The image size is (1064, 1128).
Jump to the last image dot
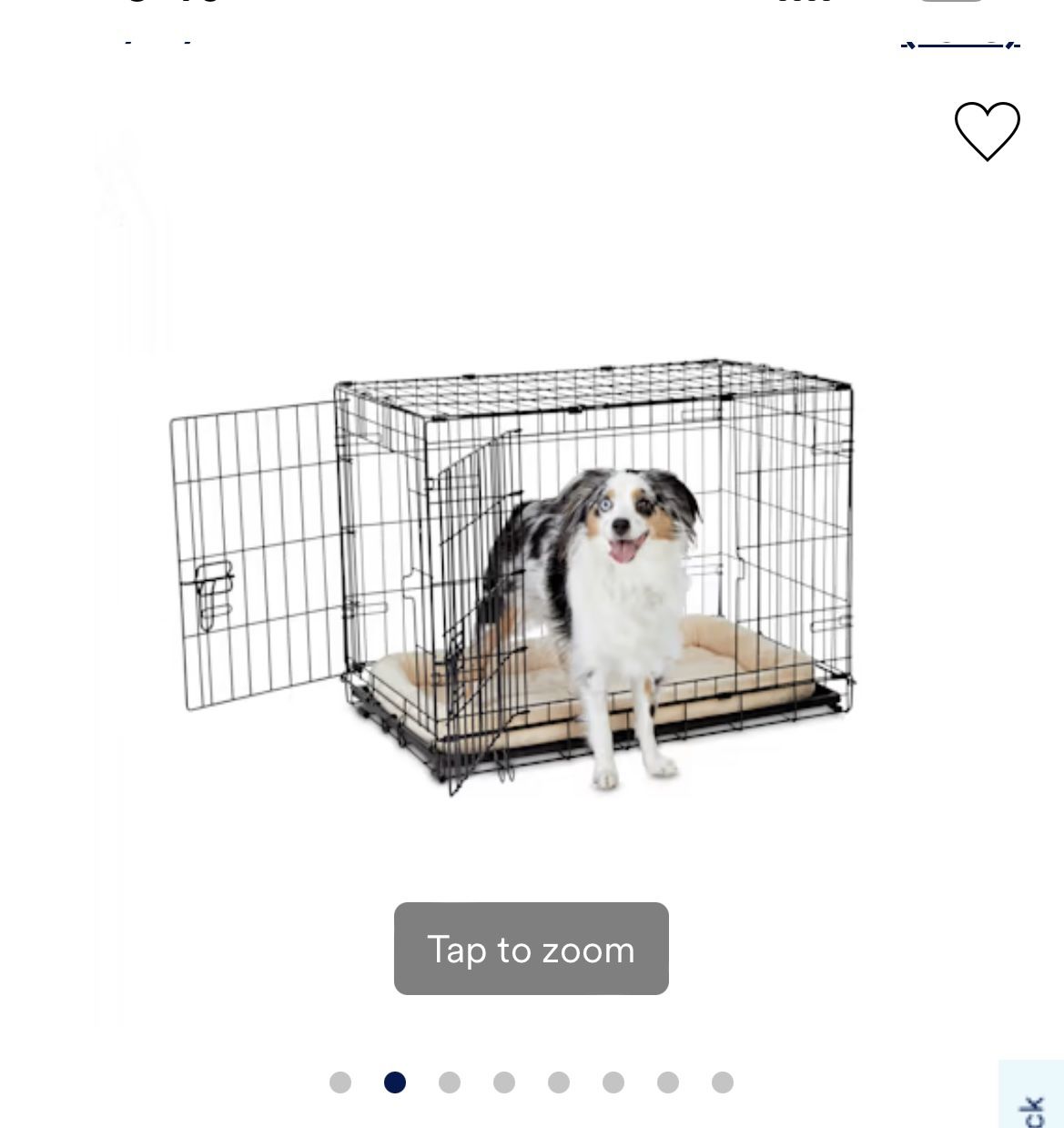pos(723,1082)
